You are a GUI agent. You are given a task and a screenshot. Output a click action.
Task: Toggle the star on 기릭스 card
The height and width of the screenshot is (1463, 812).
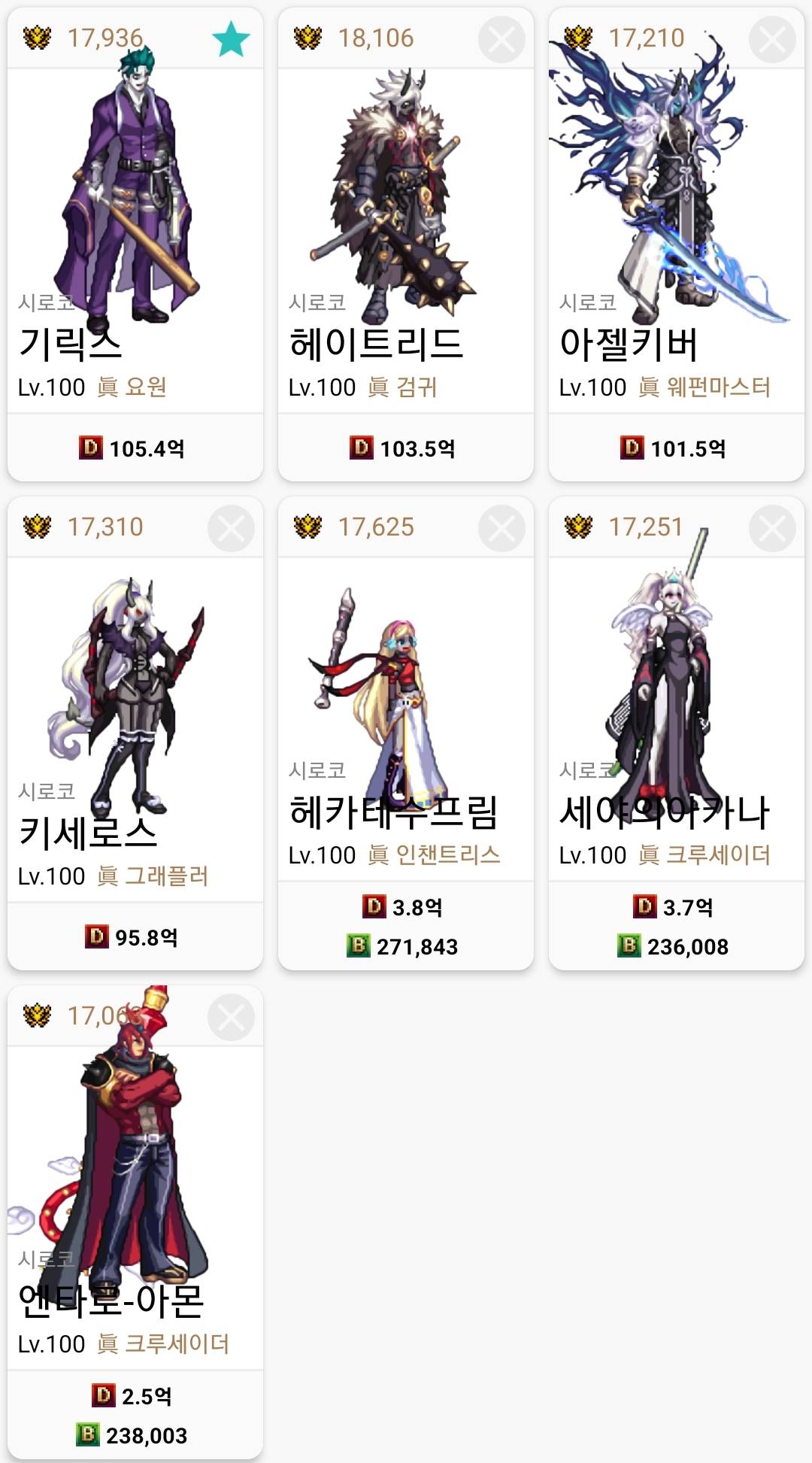231,39
